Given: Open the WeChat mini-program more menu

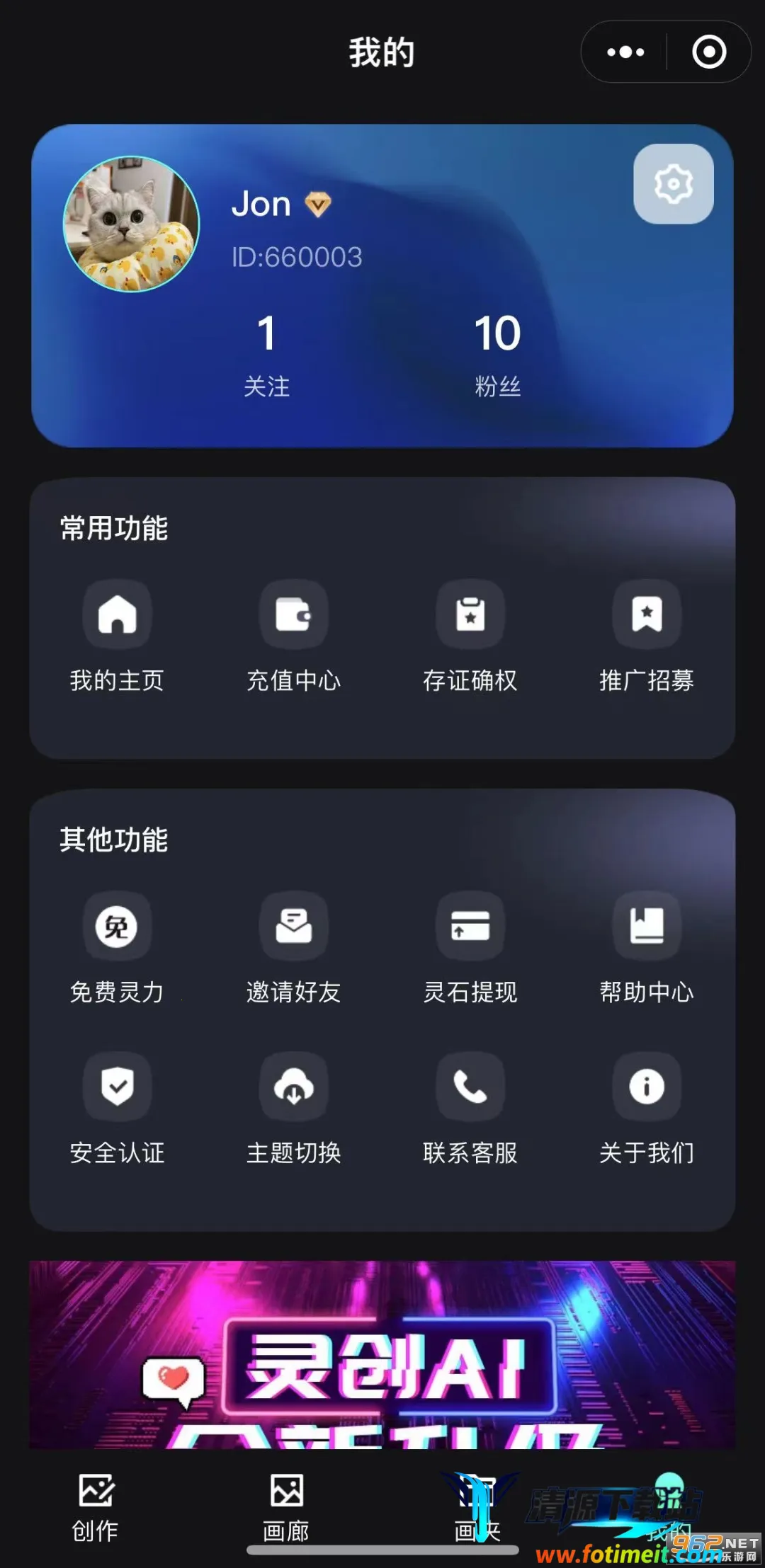Looking at the screenshot, I should pos(624,52).
